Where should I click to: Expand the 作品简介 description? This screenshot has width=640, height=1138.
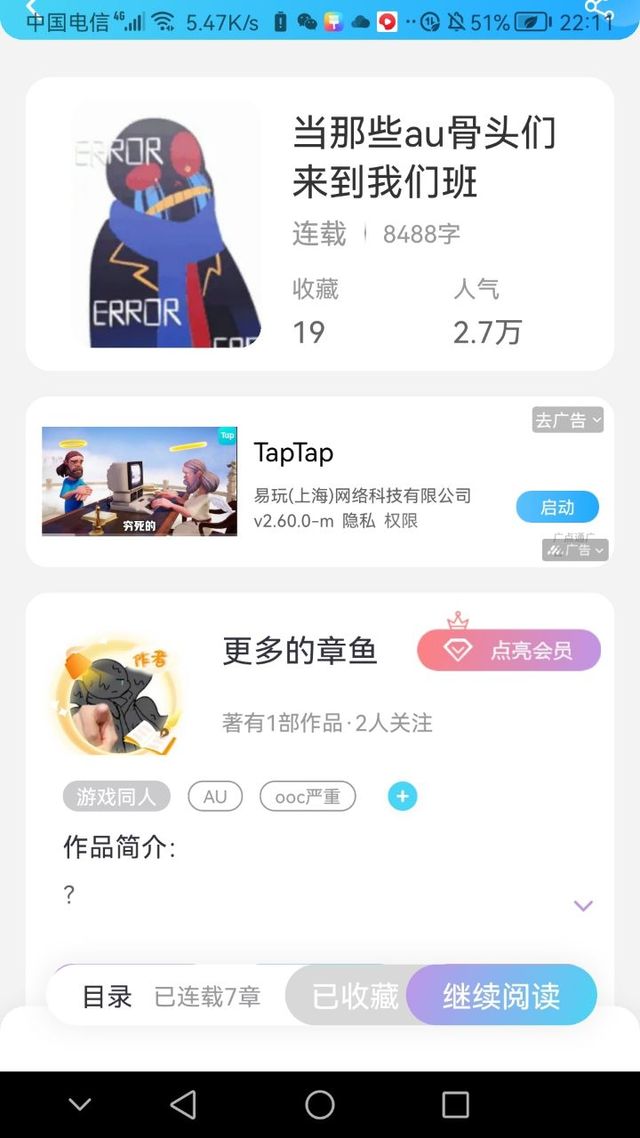(583, 906)
